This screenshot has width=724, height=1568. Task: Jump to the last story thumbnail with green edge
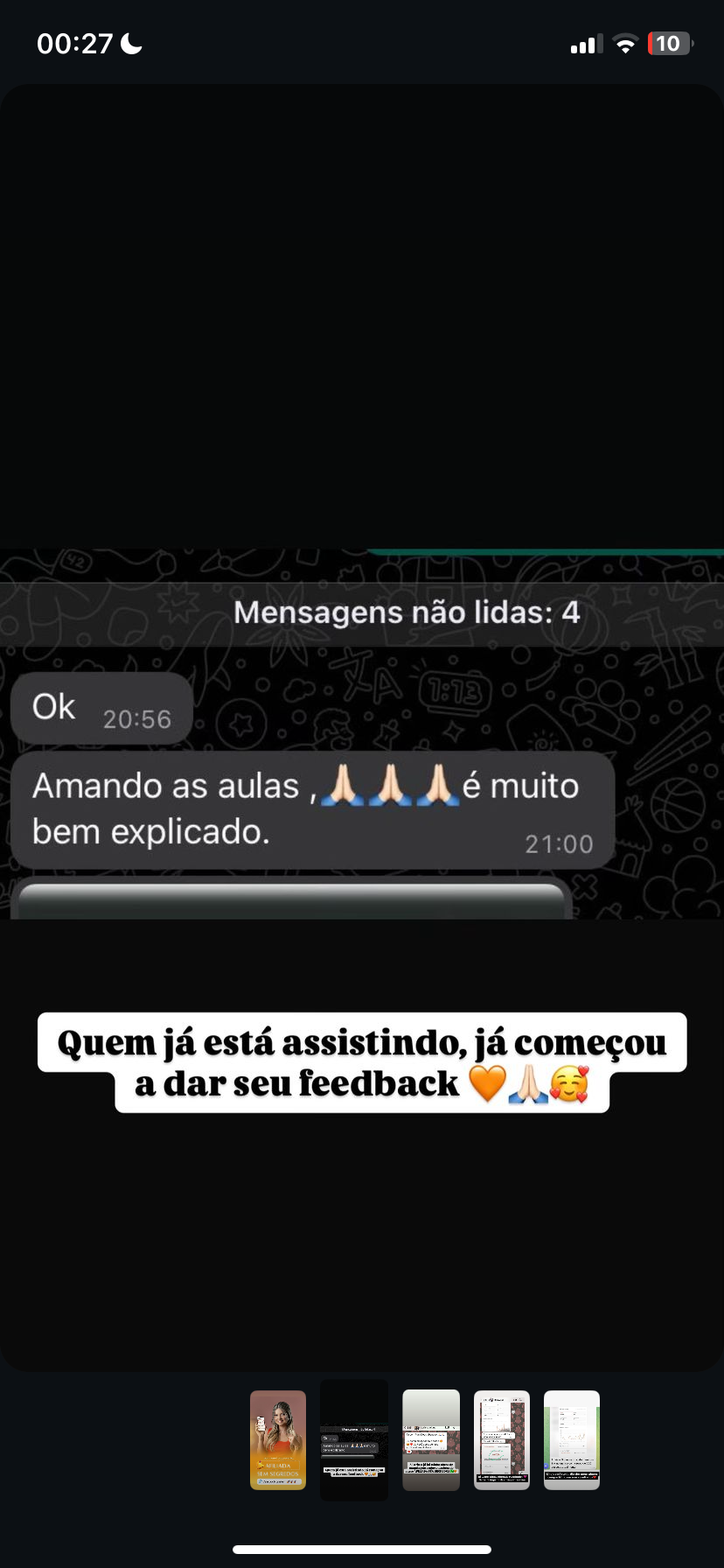tap(572, 1439)
